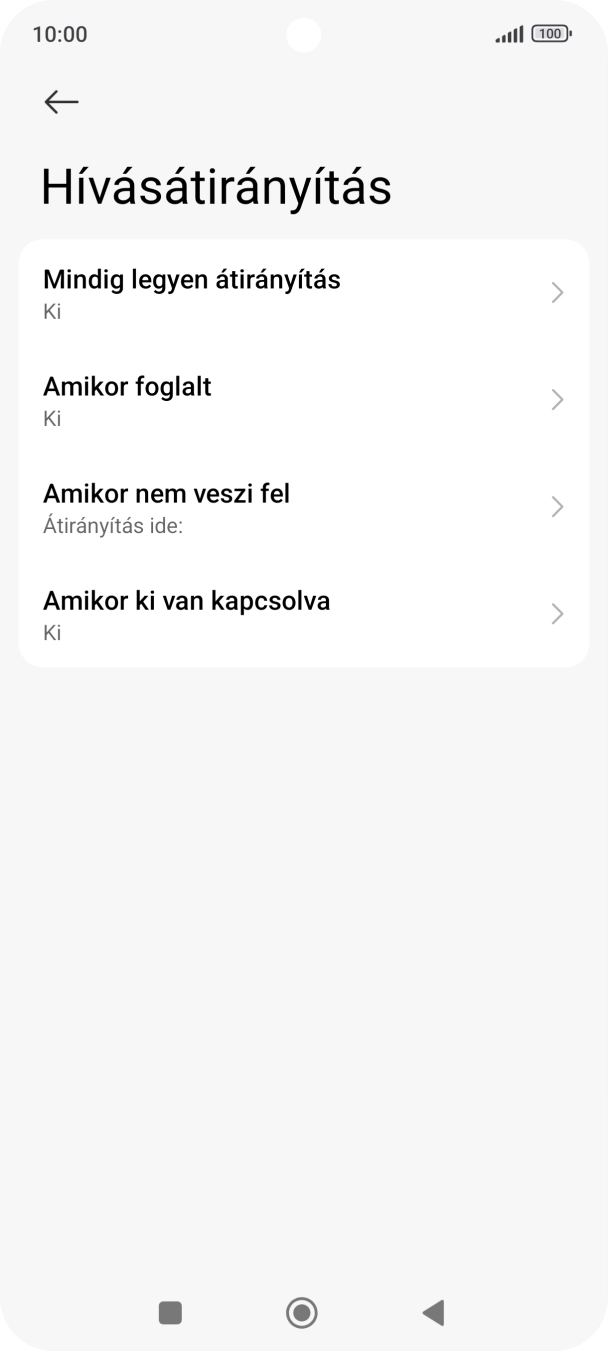Image resolution: width=608 pixels, height=1351 pixels.
Task: Select Amikor nem veszi fel row
Action: (x=304, y=507)
